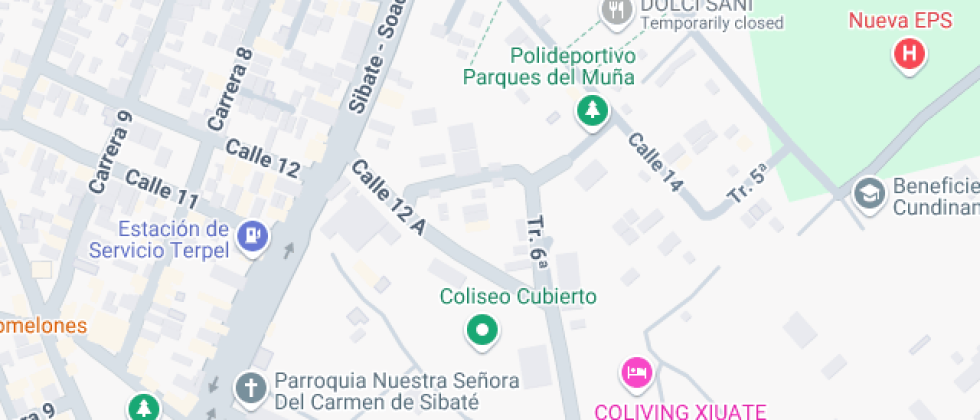Image resolution: width=980 pixels, height=420 pixels.
Task: Tap the DULCI SANI restaurant marker
Action: 613,12
